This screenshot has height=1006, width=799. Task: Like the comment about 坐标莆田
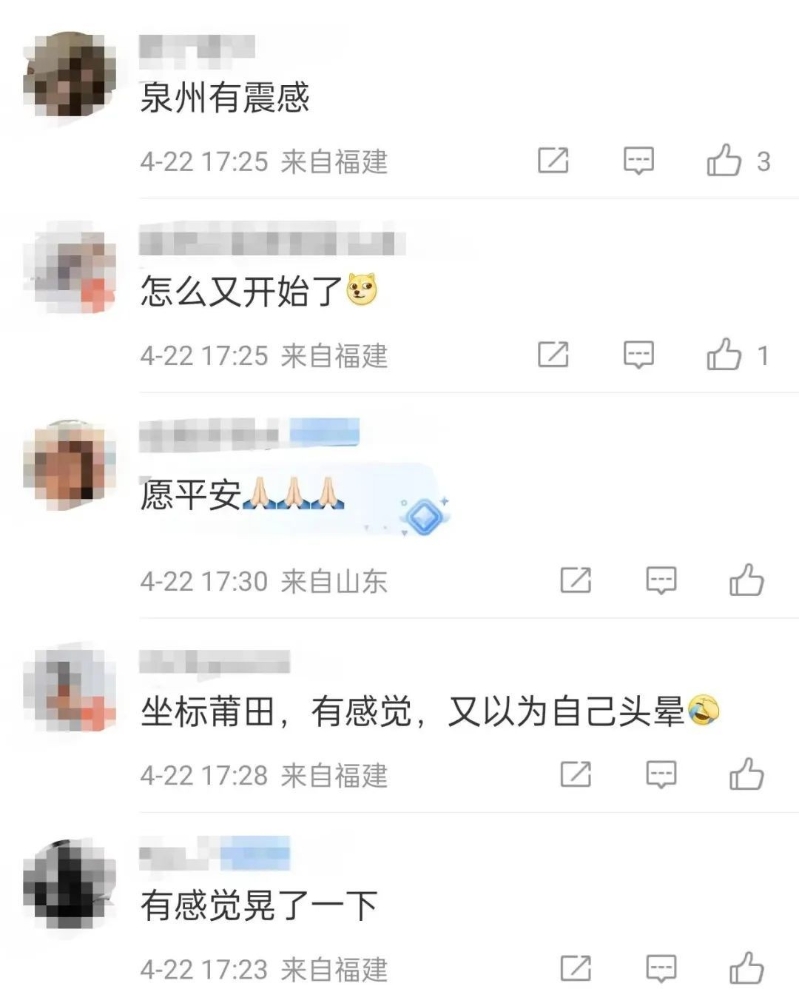747,774
